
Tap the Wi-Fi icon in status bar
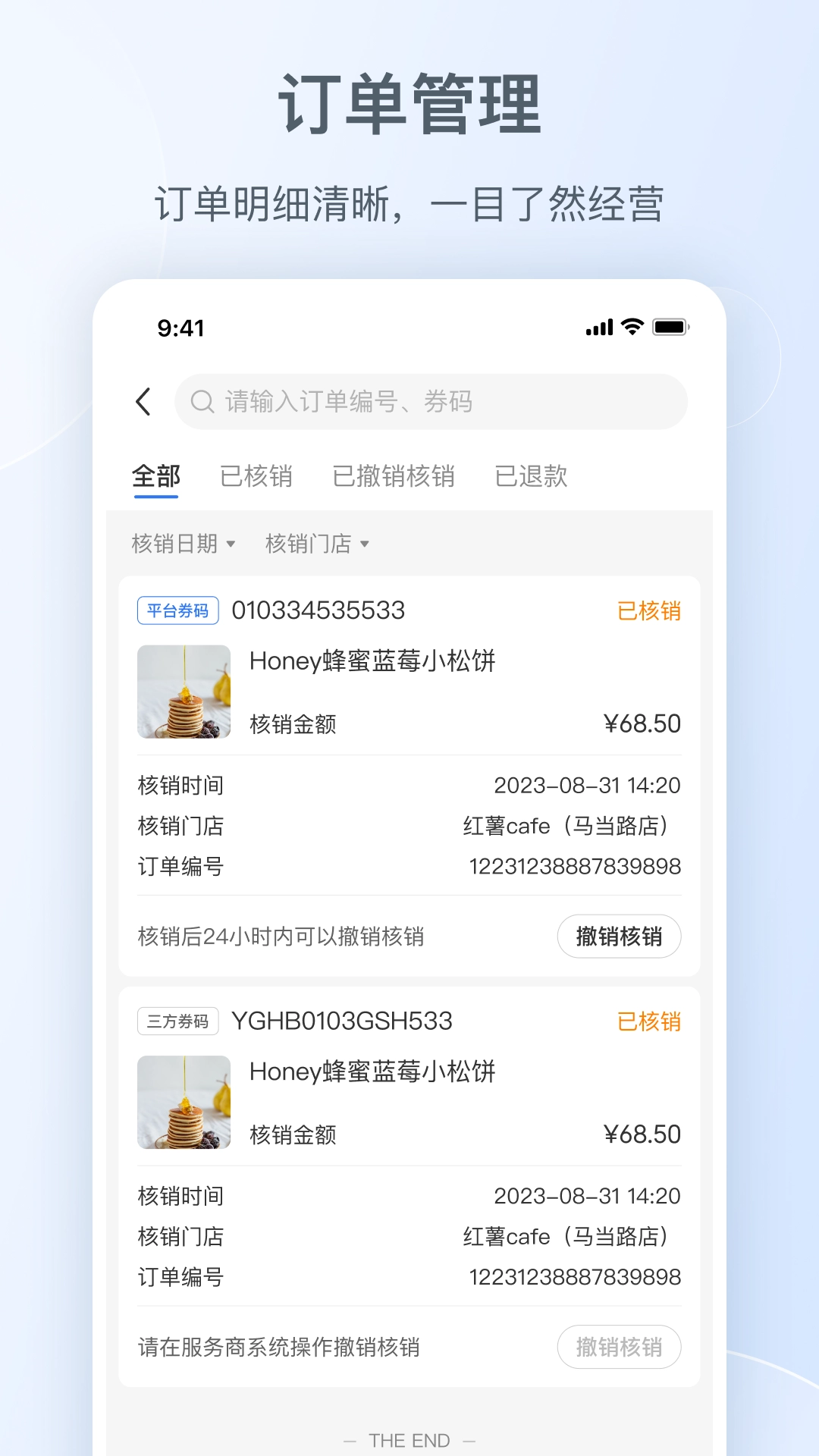pos(631,326)
